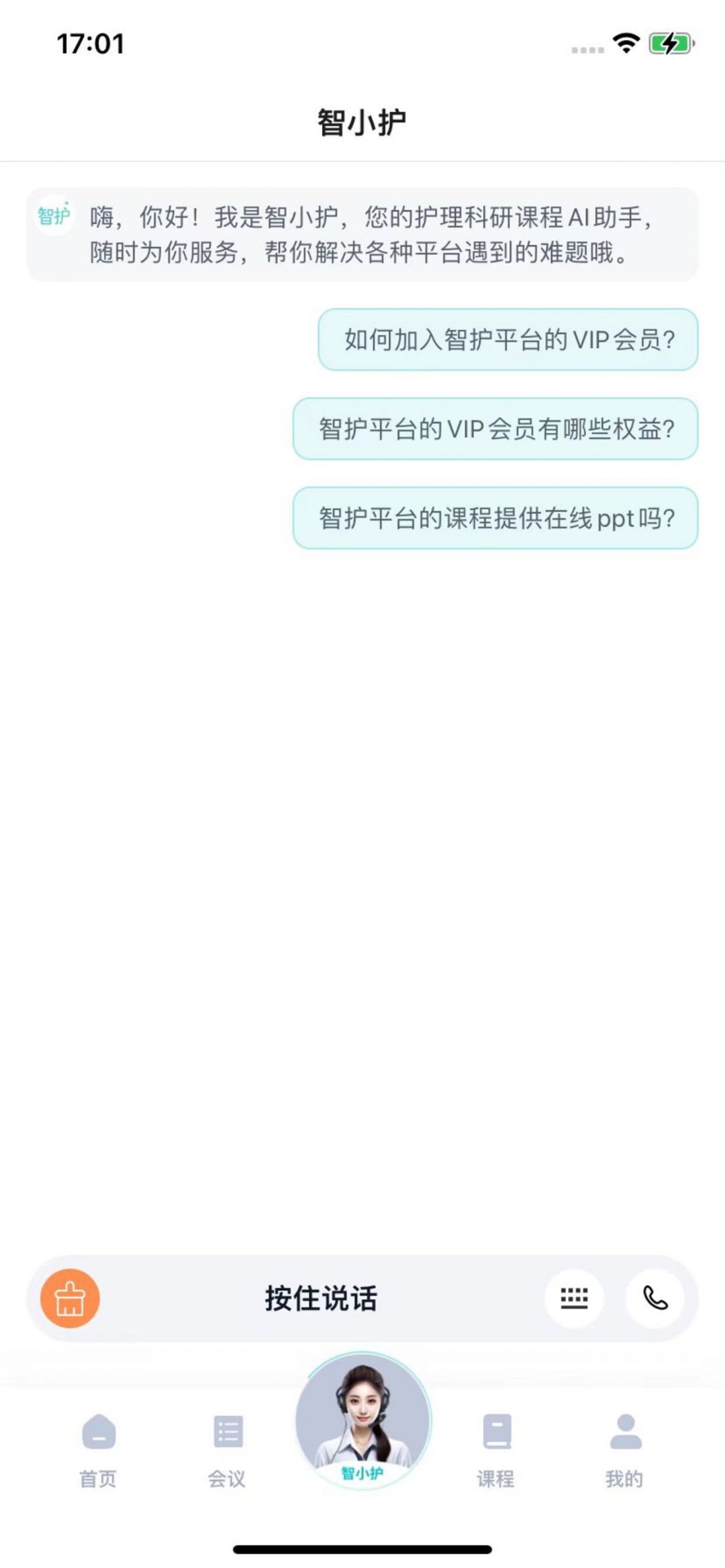Ask 智护平台的VIP会员有哪些权益?
The width and height of the screenshot is (725, 1568).
[x=495, y=429]
